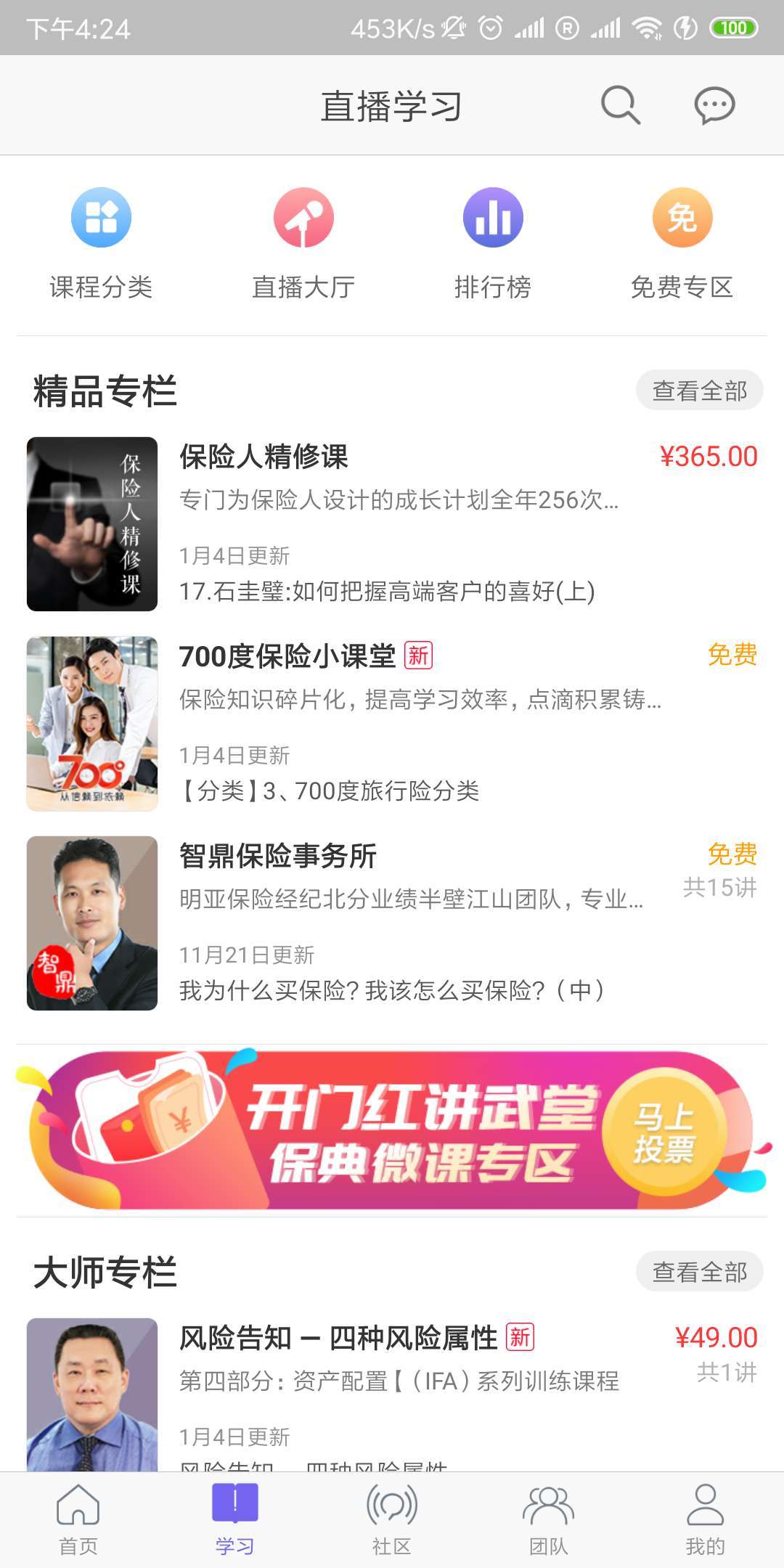Switch to the 首页 home tab
This screenshot has height=1568, width=784.
point(78,1519)
